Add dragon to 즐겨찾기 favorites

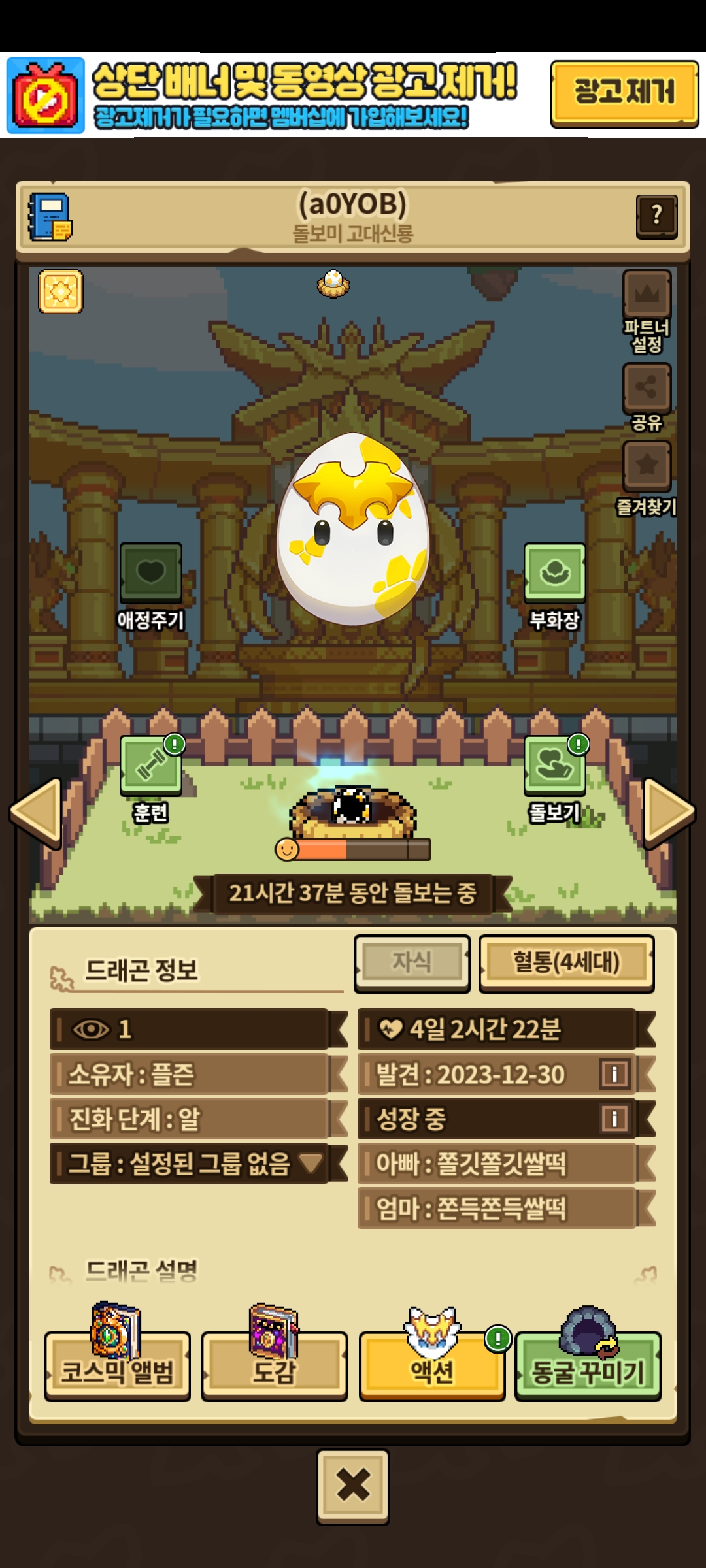647,466
